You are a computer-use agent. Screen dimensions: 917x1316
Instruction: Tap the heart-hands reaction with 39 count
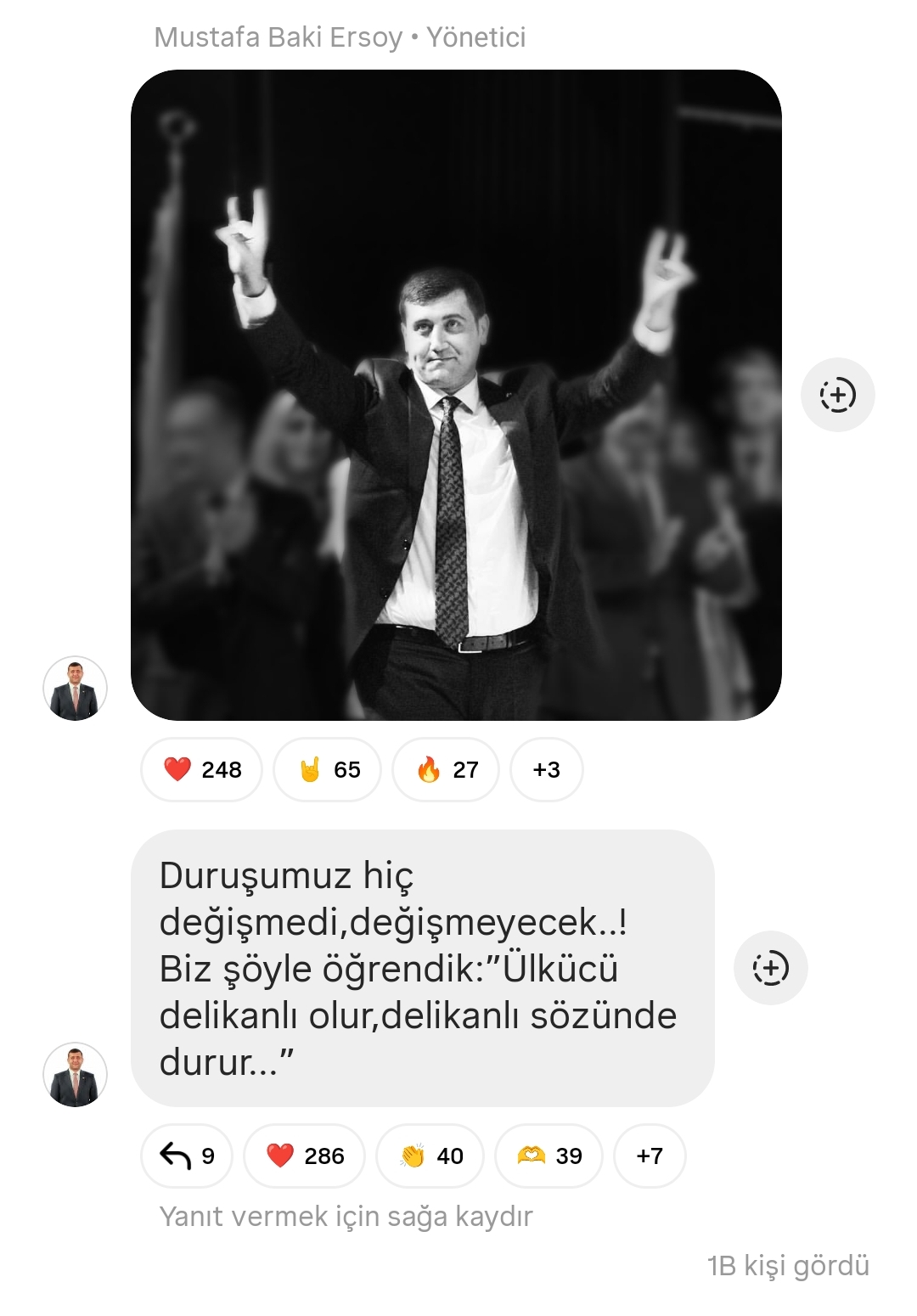[549, 1156]
